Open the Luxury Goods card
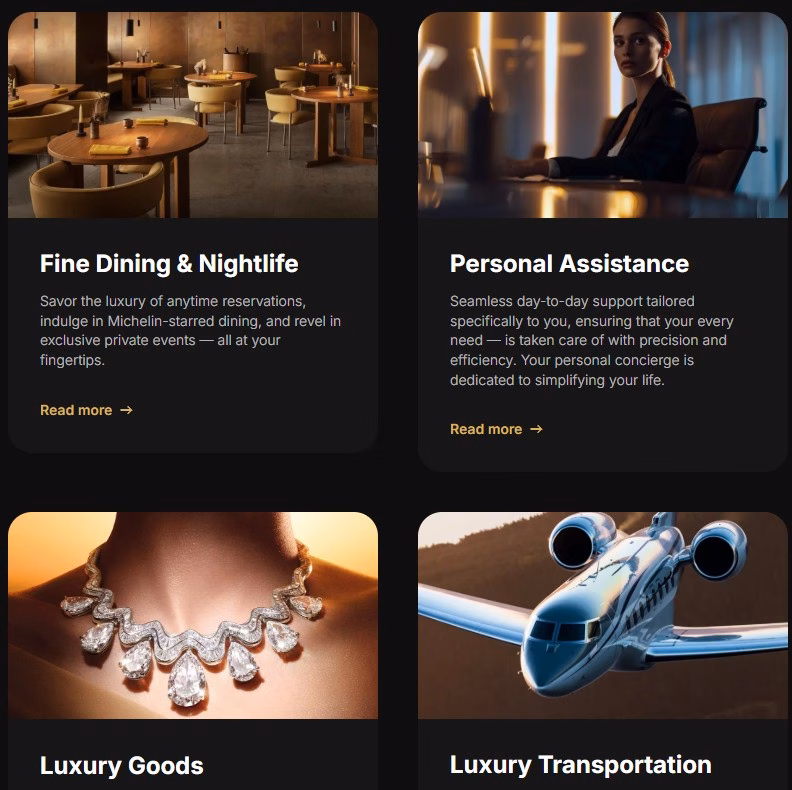The height and width of the screenshot is (790, 792). 121,766
